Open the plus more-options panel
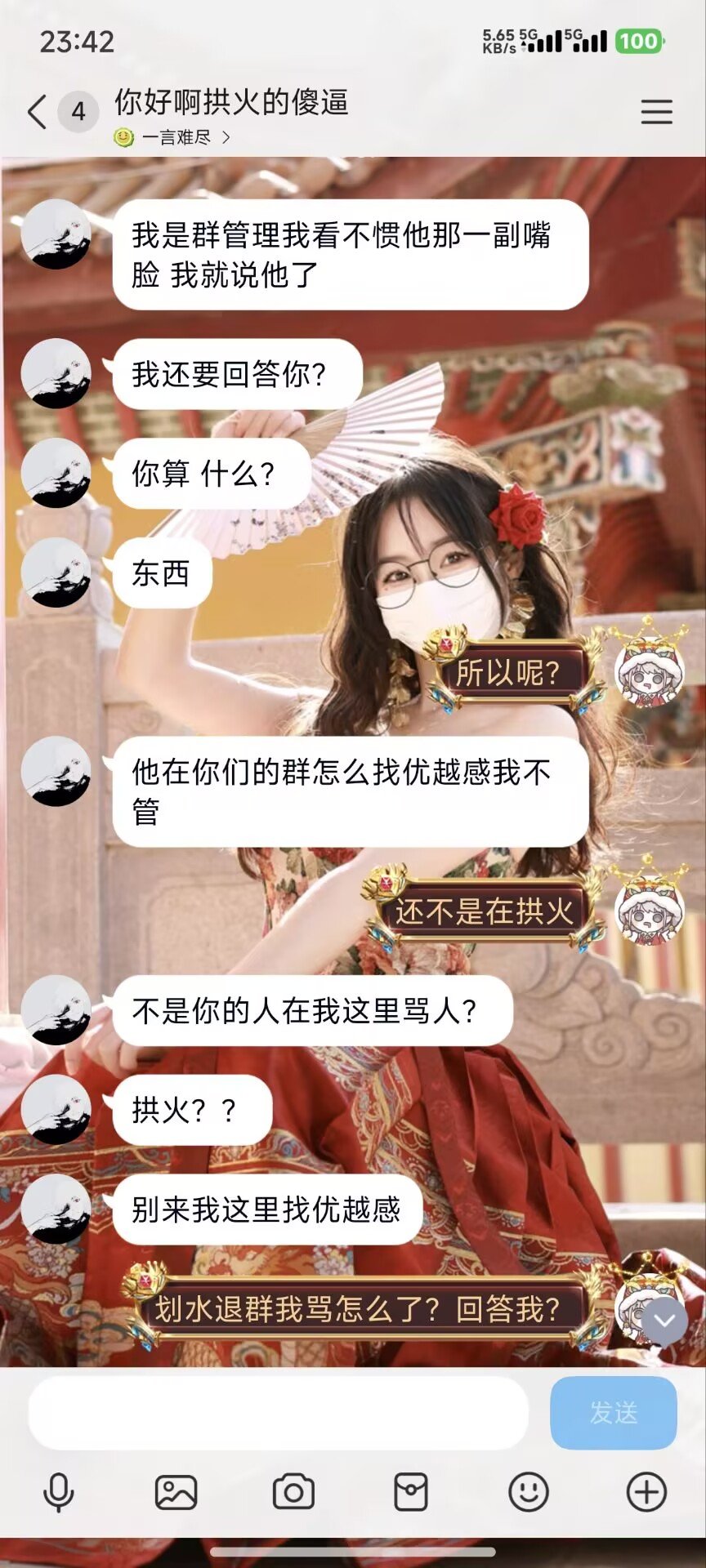 646,1493
